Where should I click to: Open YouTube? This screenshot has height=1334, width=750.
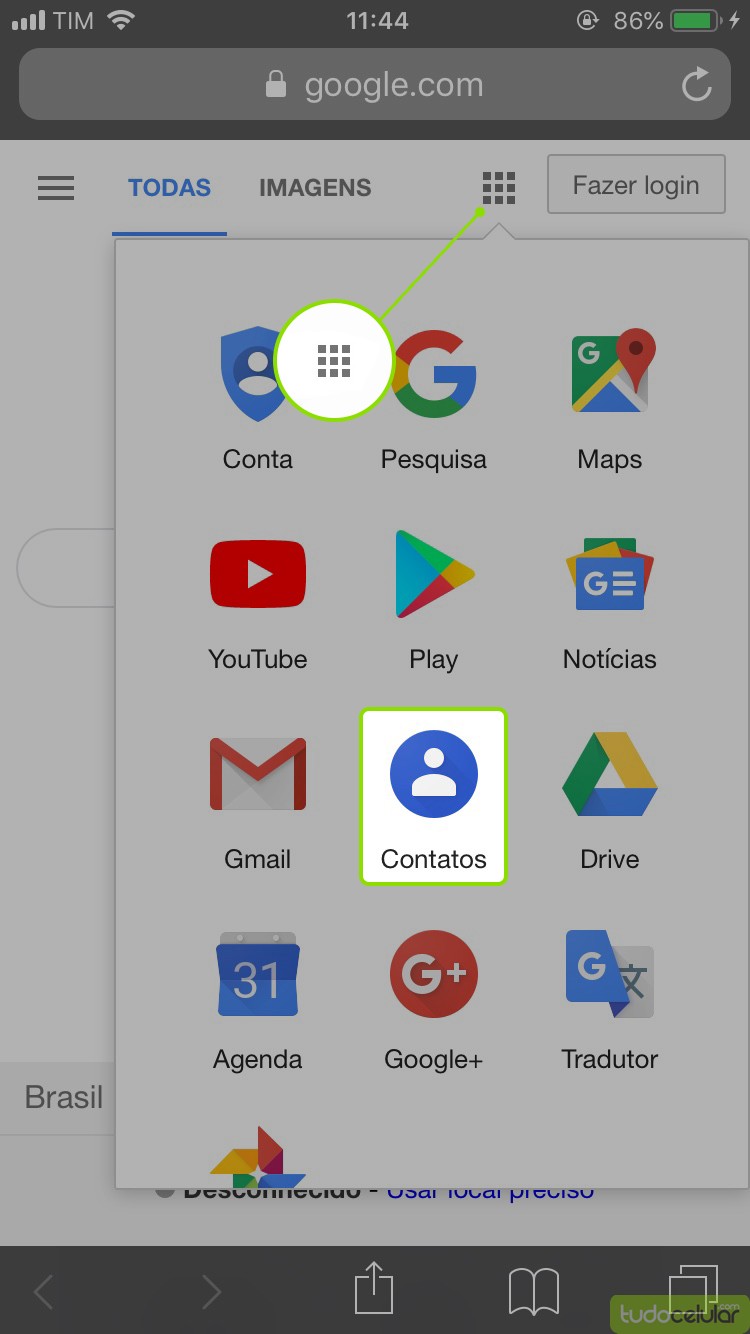point(257,598)
